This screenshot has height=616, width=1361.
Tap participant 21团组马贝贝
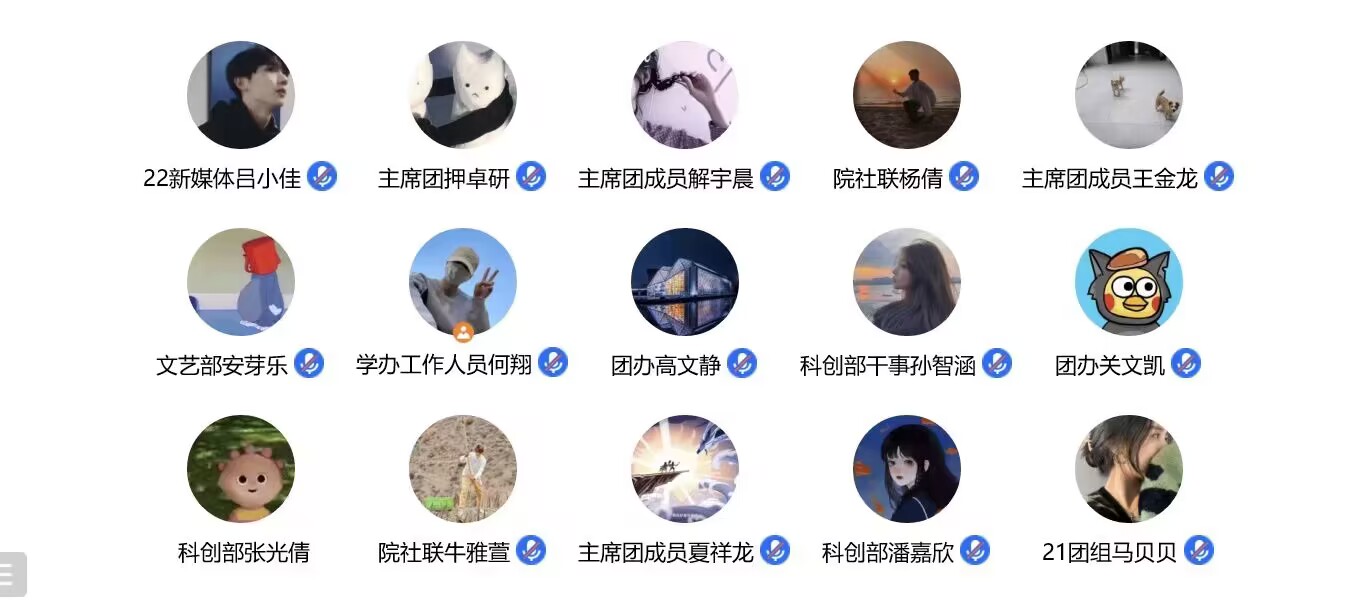1128,469
